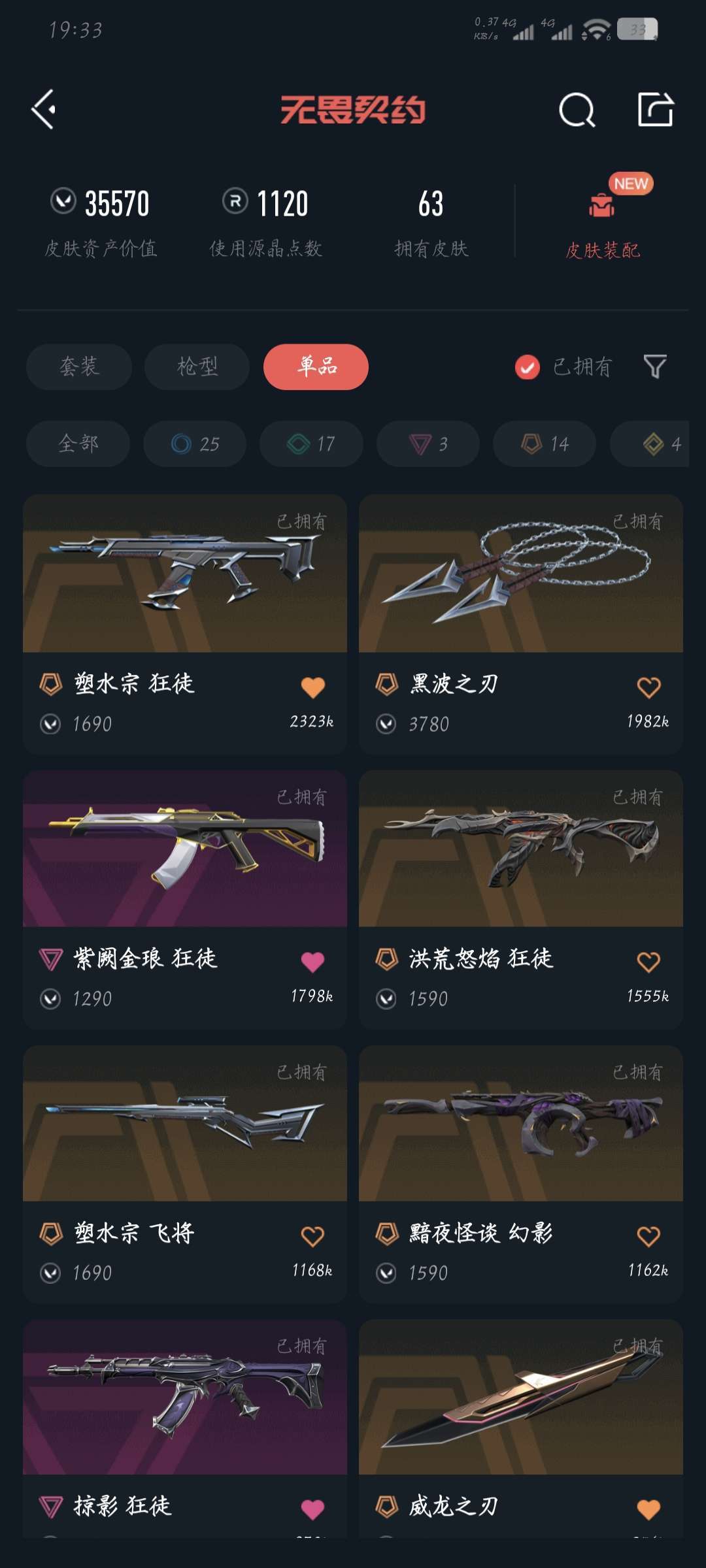Open the 威龙之刃 skin card
The width and height of the screenshot is (706, 1568).
coord(521,1428)
